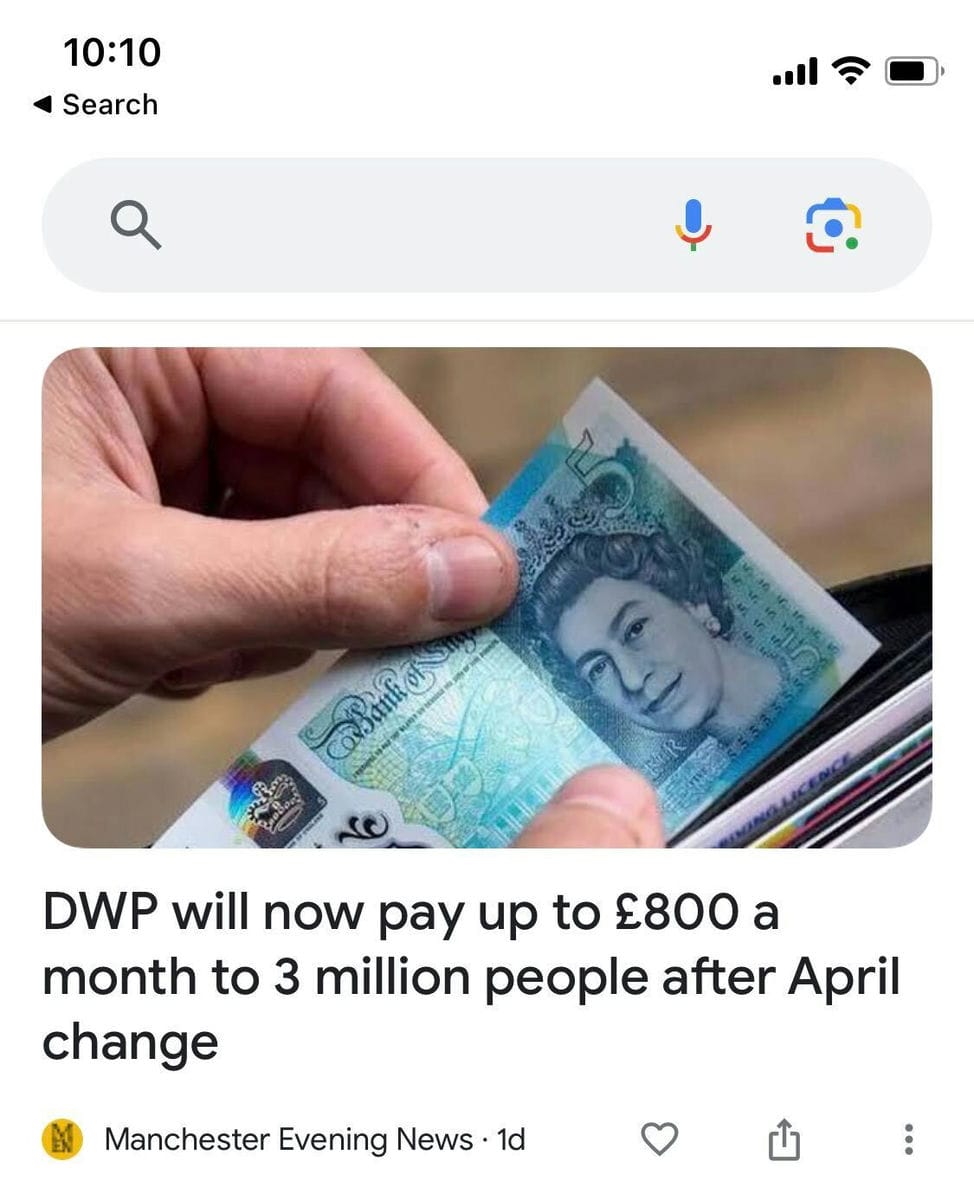Share the DWP article

click(784, 1139)
